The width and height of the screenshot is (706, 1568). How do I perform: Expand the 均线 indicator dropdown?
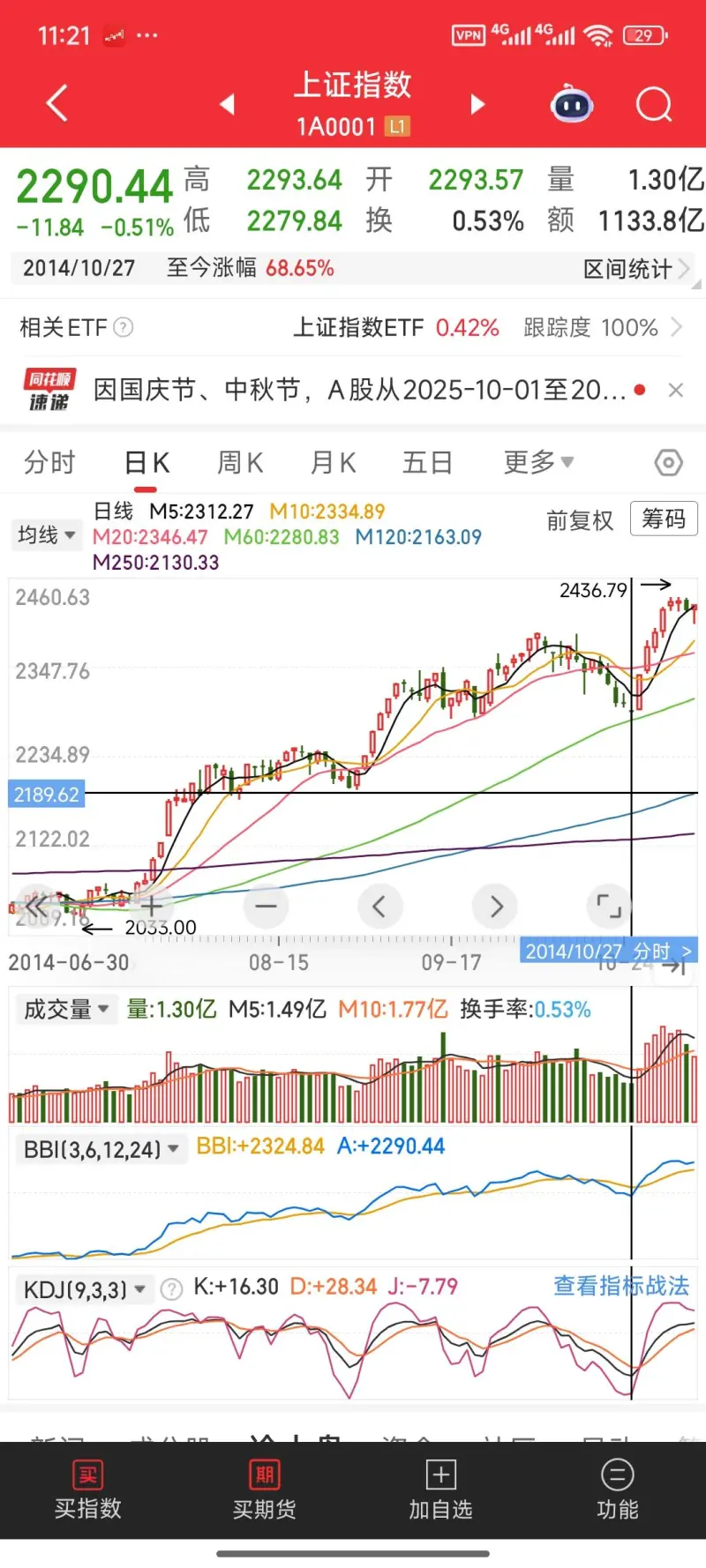(x=47, y=534)
